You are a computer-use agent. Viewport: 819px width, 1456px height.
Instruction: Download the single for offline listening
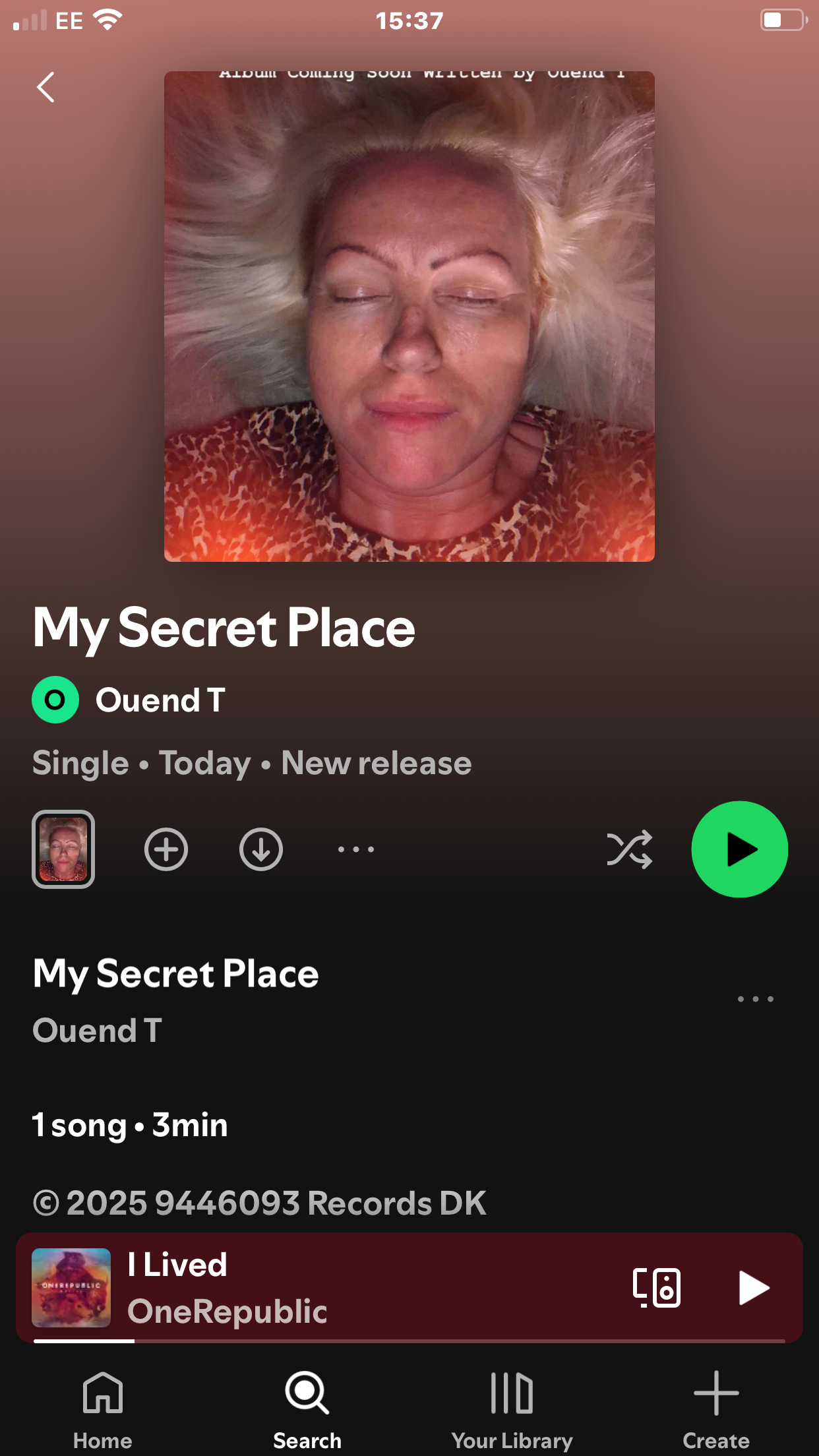point(261,849)
